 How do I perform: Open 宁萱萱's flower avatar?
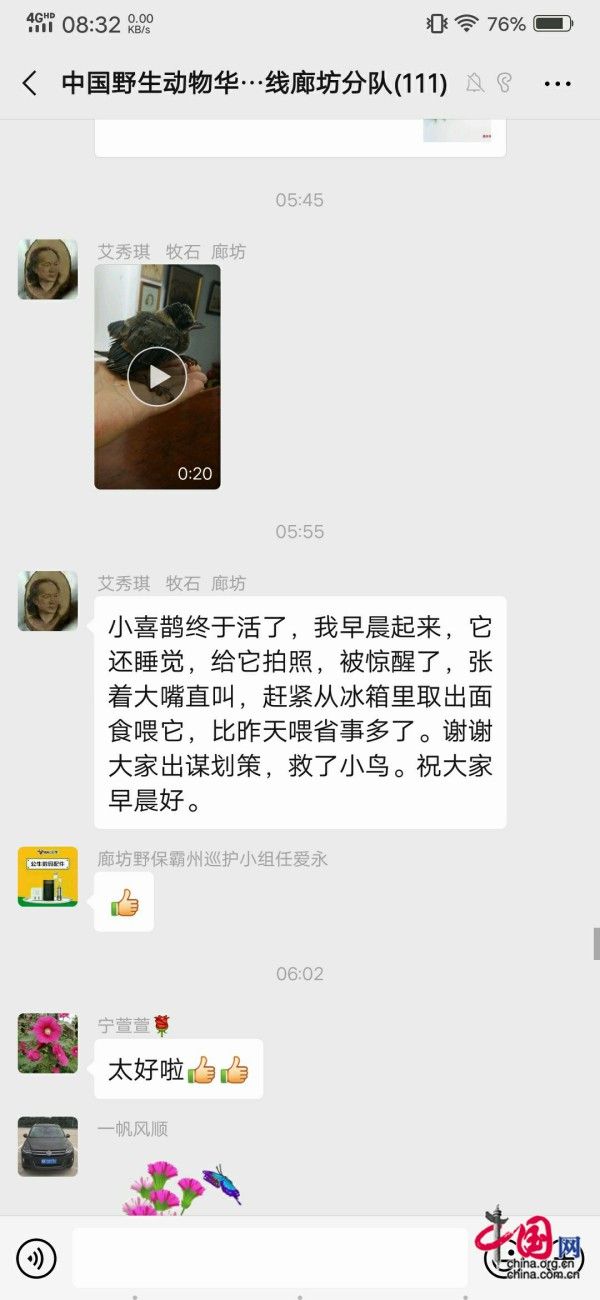[48, 1043]
